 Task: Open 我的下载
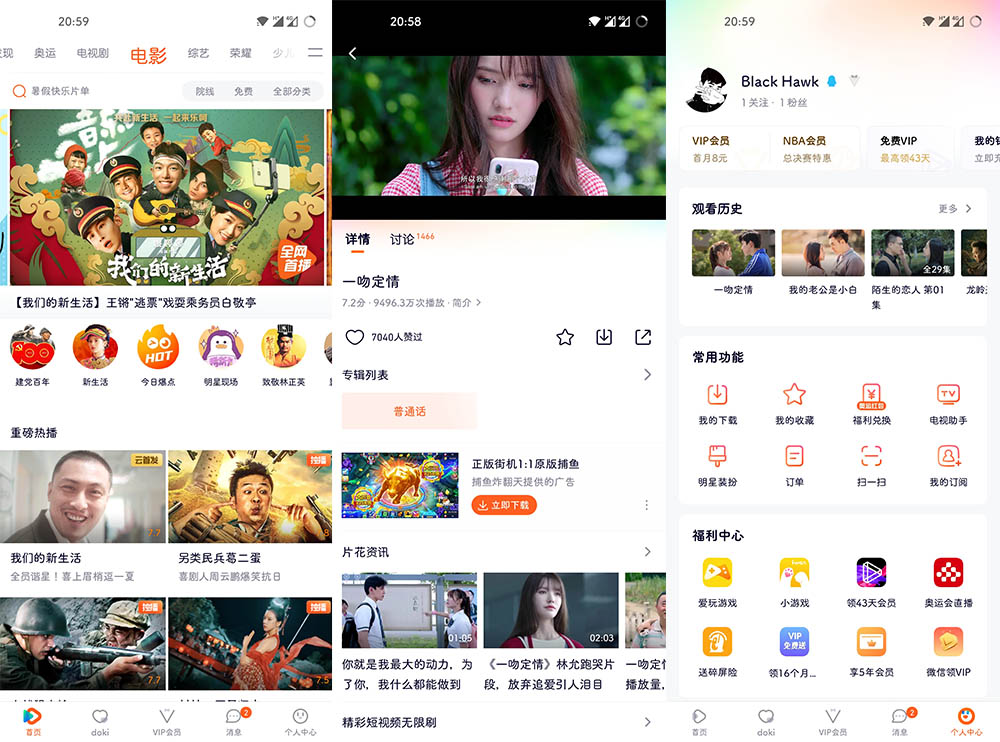(717, 403)
